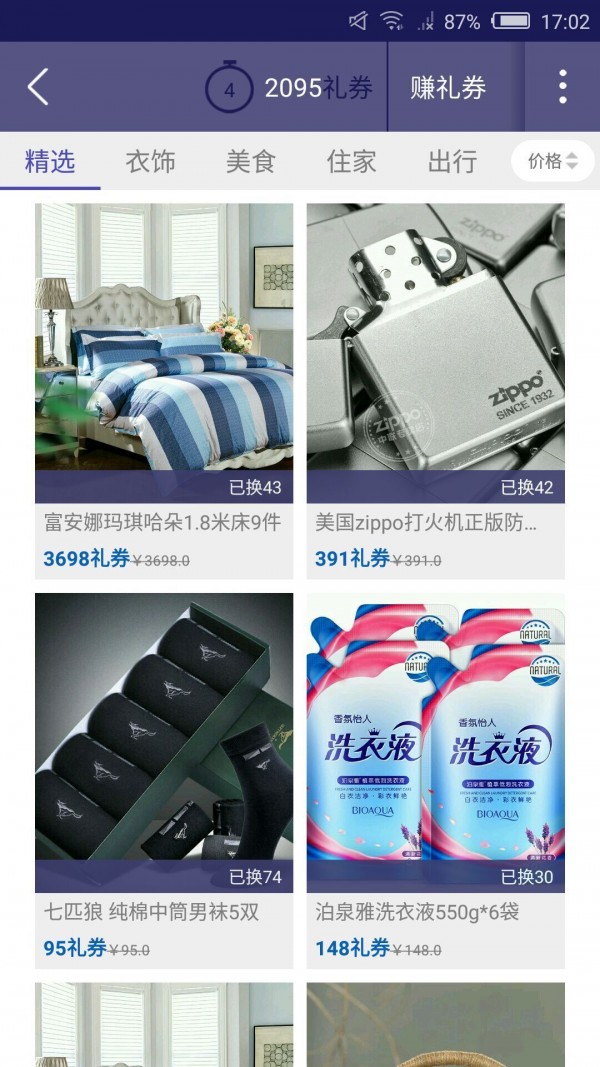Sort items by 价格
600x1067 pixels.
click(552, 161)
